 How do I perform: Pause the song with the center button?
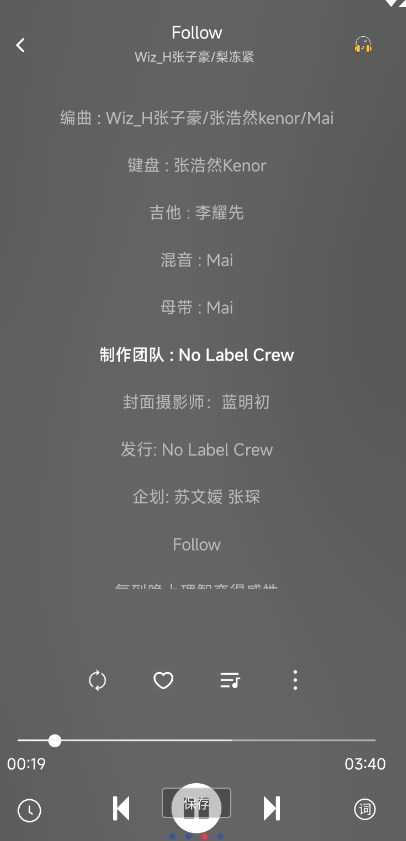click(196, 808)
